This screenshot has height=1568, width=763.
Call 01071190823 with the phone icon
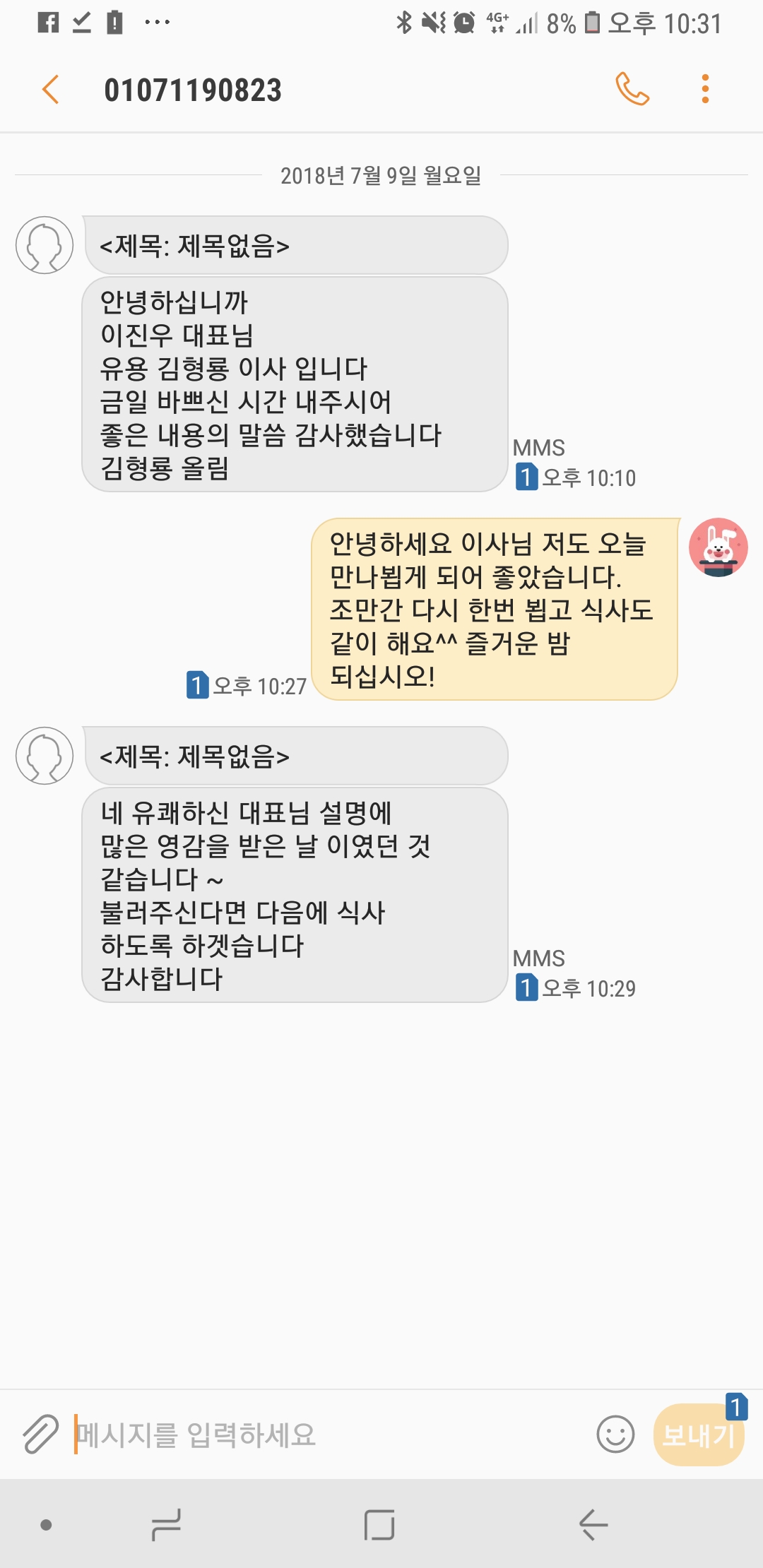pos(632,90)
